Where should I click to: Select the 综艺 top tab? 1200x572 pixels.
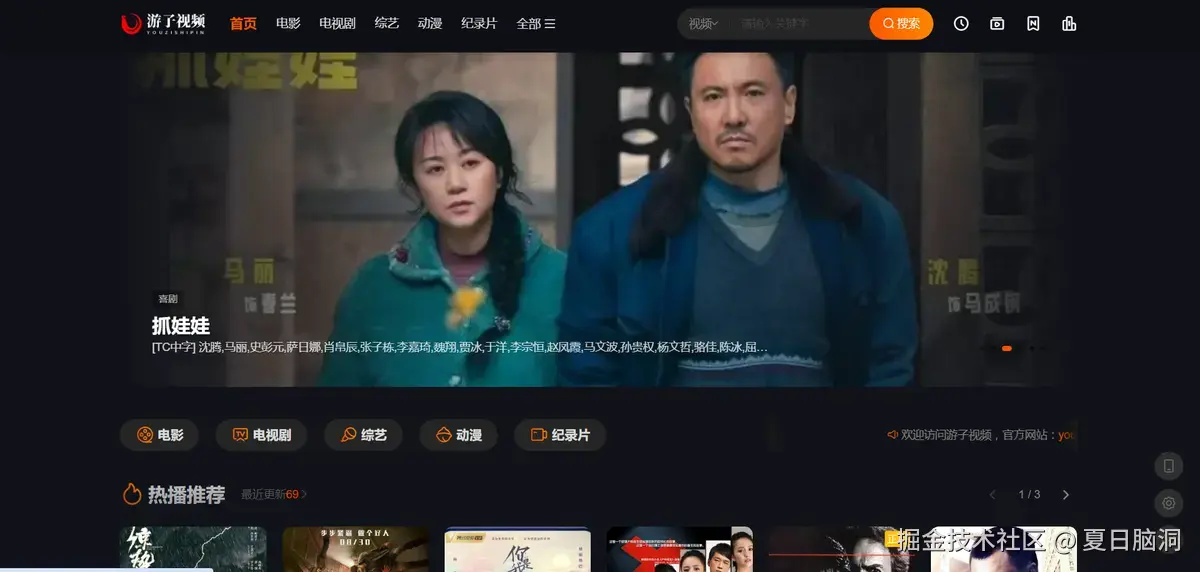click(387, 23)
